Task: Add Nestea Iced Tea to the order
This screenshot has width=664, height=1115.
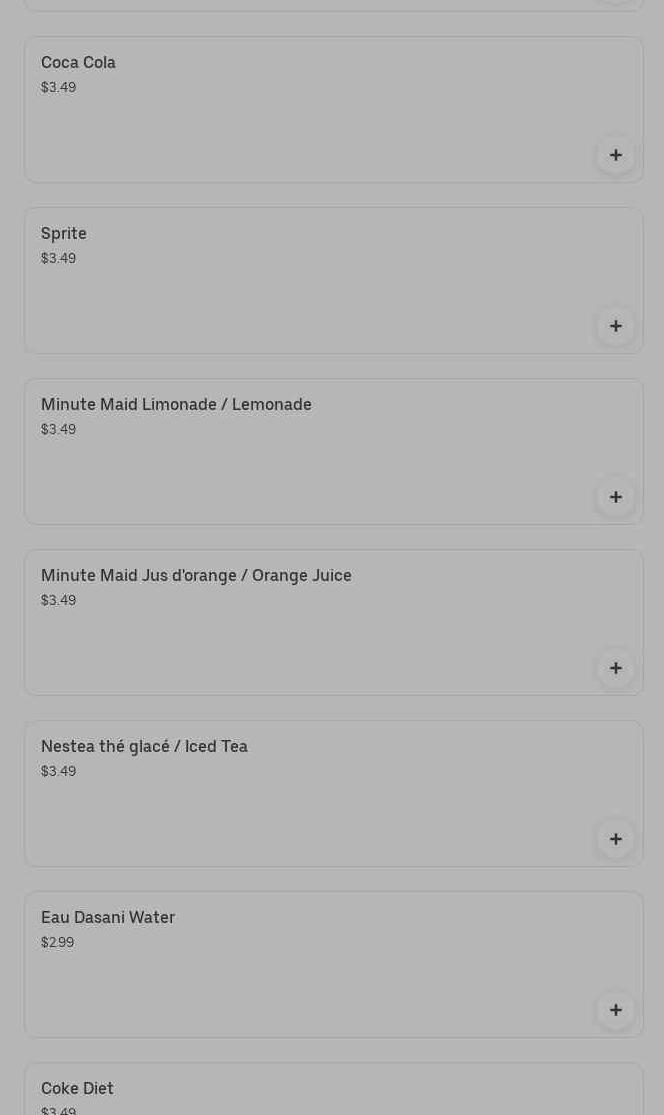Action: [x=615, y=839]
